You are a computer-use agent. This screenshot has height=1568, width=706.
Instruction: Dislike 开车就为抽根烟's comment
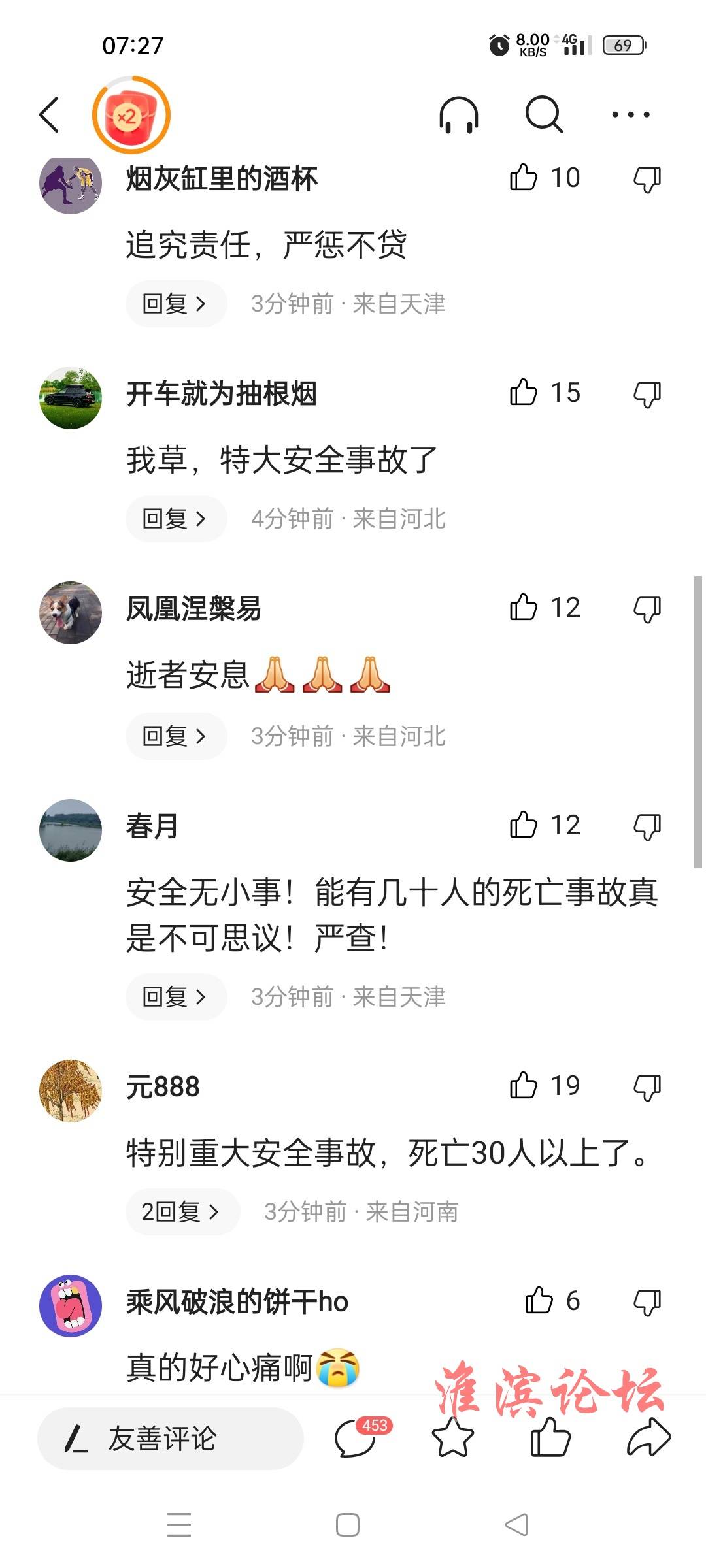pos(647,394)
